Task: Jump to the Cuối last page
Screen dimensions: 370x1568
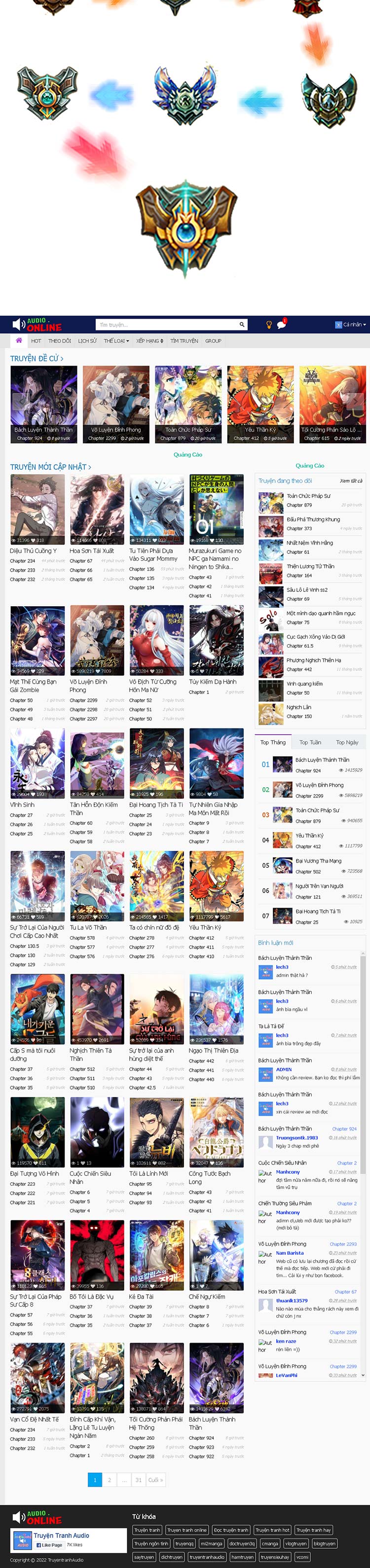Action: (x=156, y=1480)
